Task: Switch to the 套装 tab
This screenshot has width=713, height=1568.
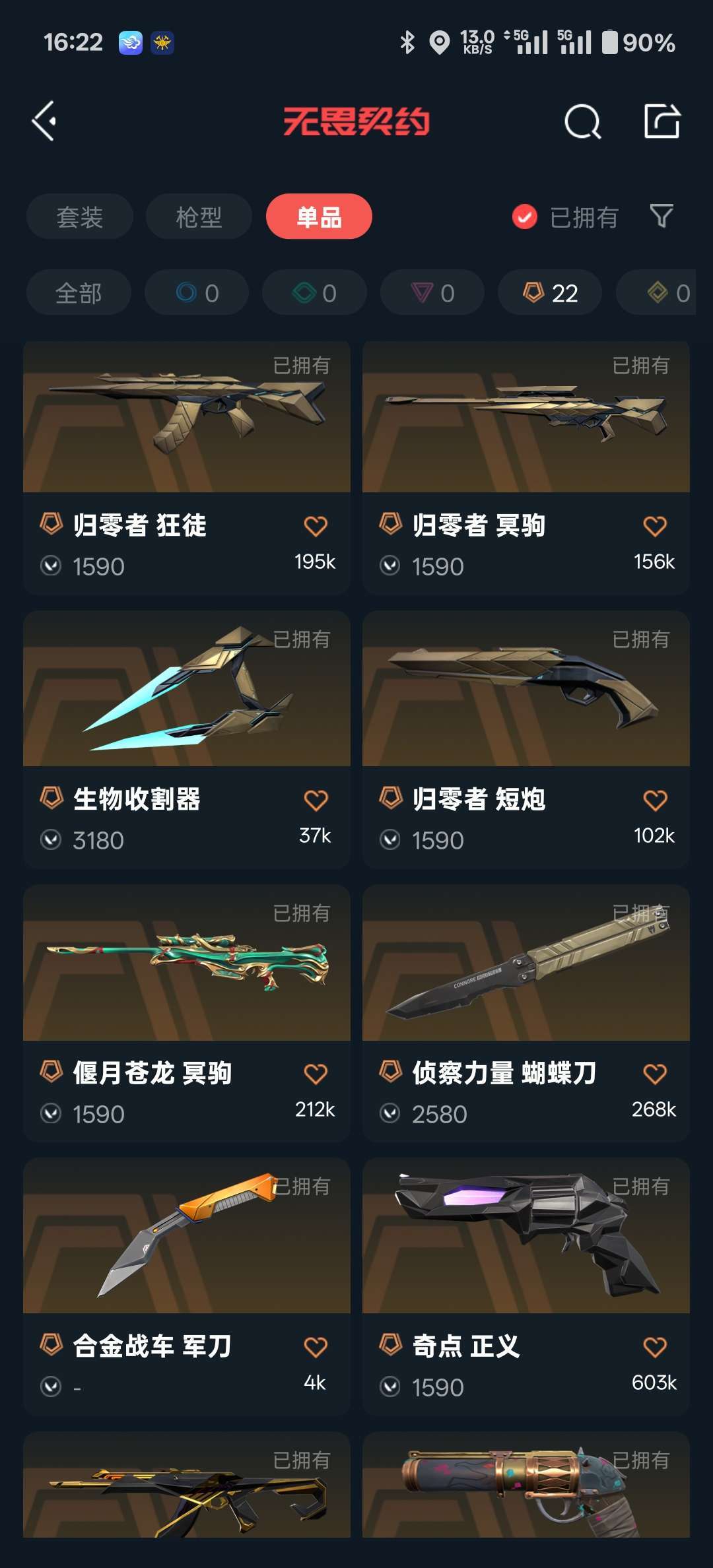Action: point(79,216)
